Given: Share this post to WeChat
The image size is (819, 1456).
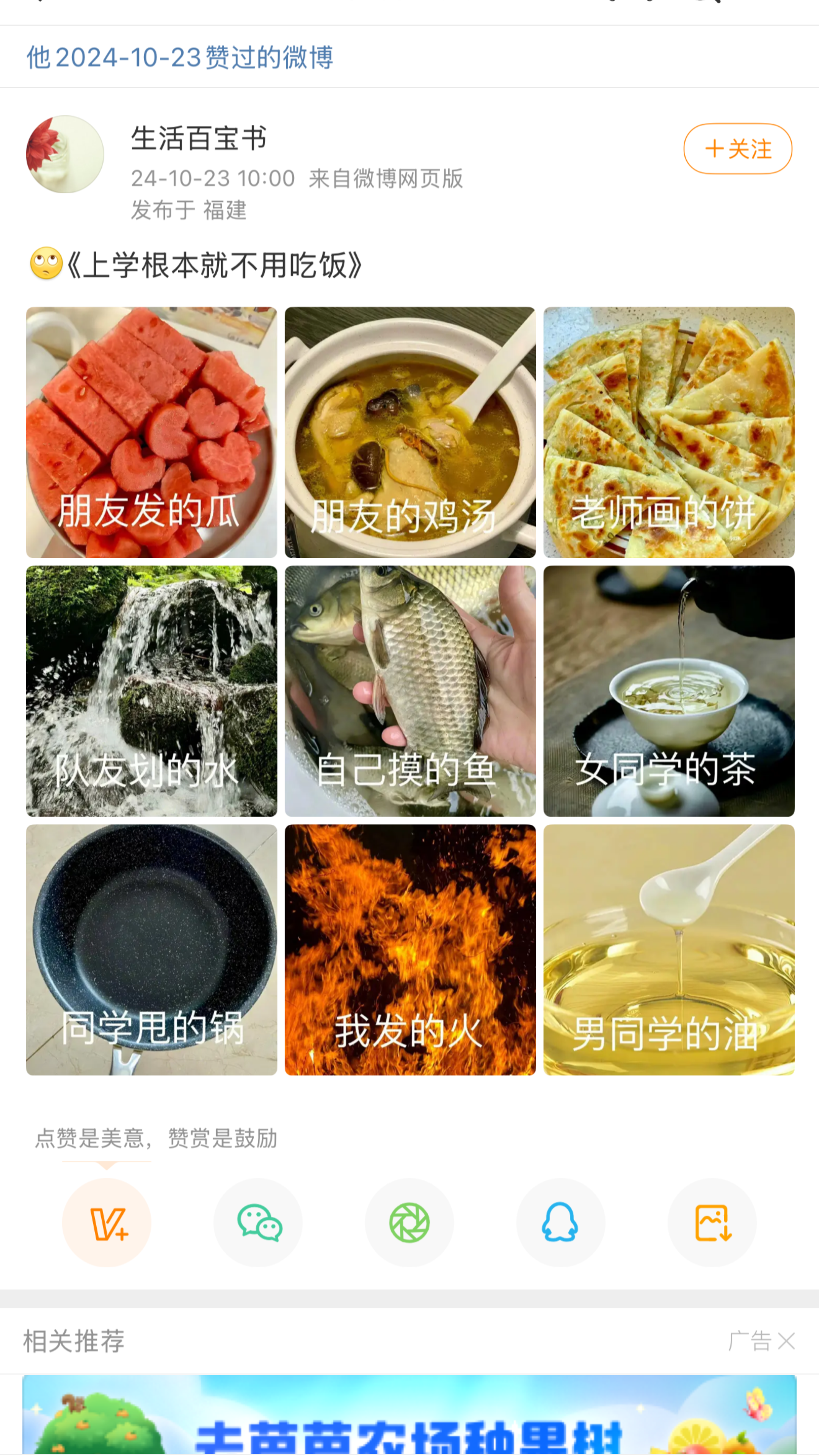Looking at the screenshot, I should pyautogui.click(x=258, y=1222).
